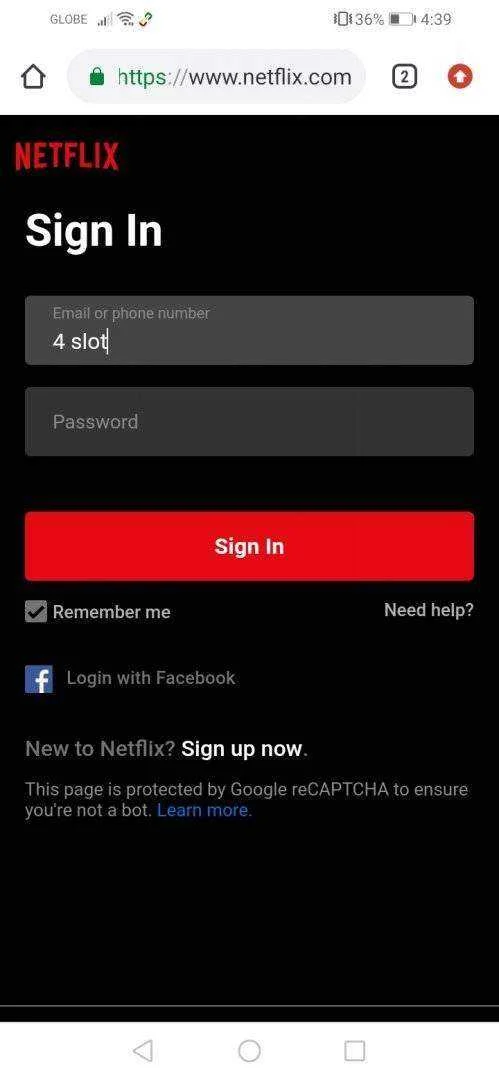
Task: Go to the system home screen
Action: point(250,1051)
